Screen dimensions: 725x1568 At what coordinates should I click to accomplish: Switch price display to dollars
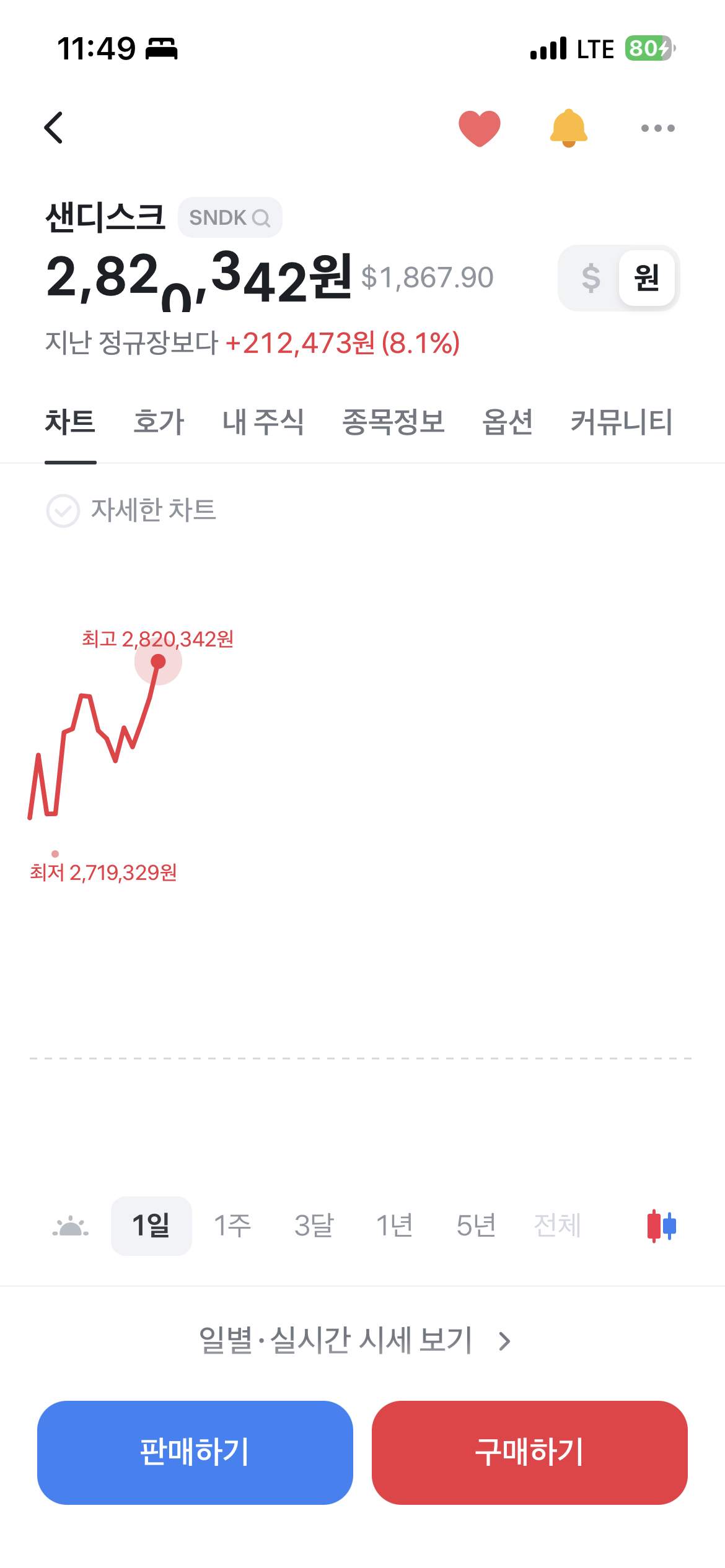tap(591, 278)
